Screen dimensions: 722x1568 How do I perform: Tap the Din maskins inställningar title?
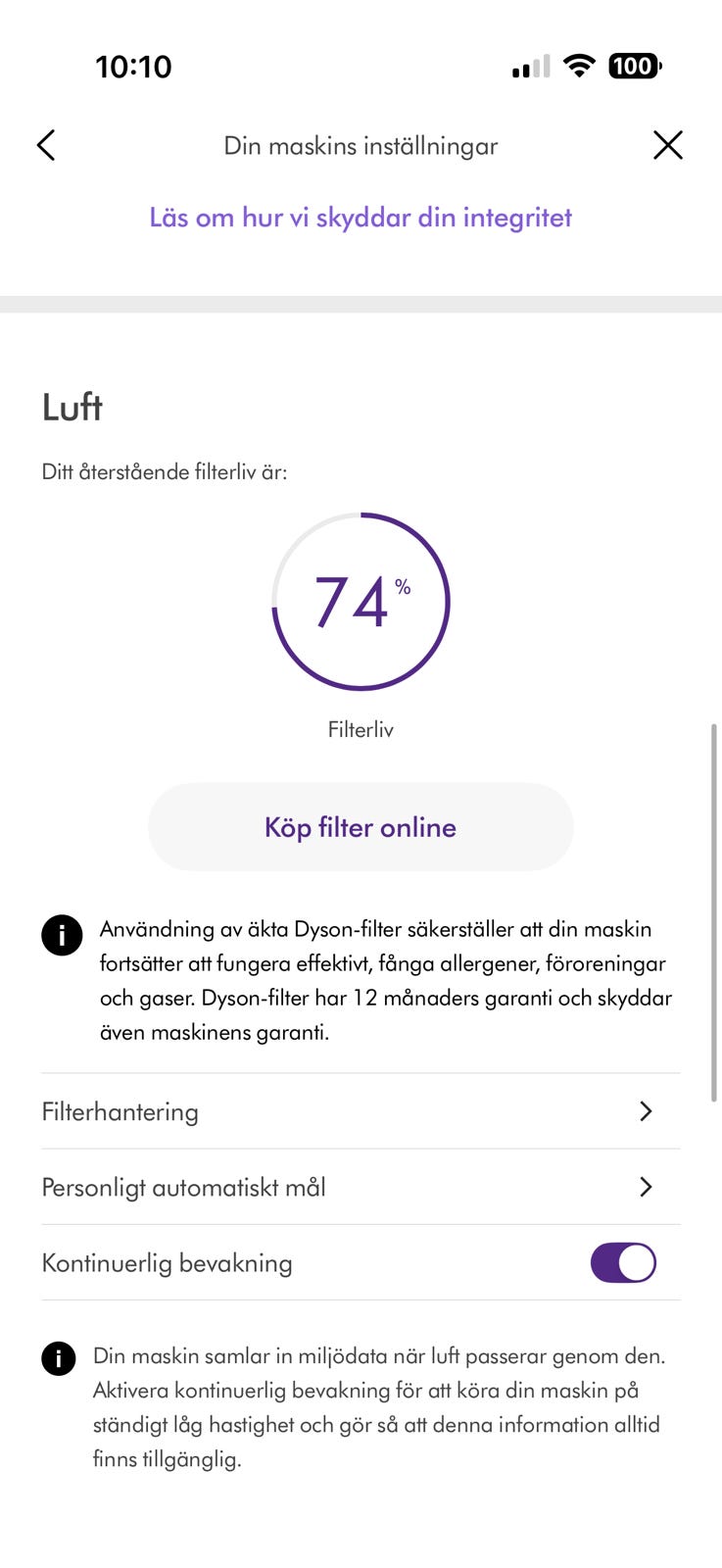point(361,145)
